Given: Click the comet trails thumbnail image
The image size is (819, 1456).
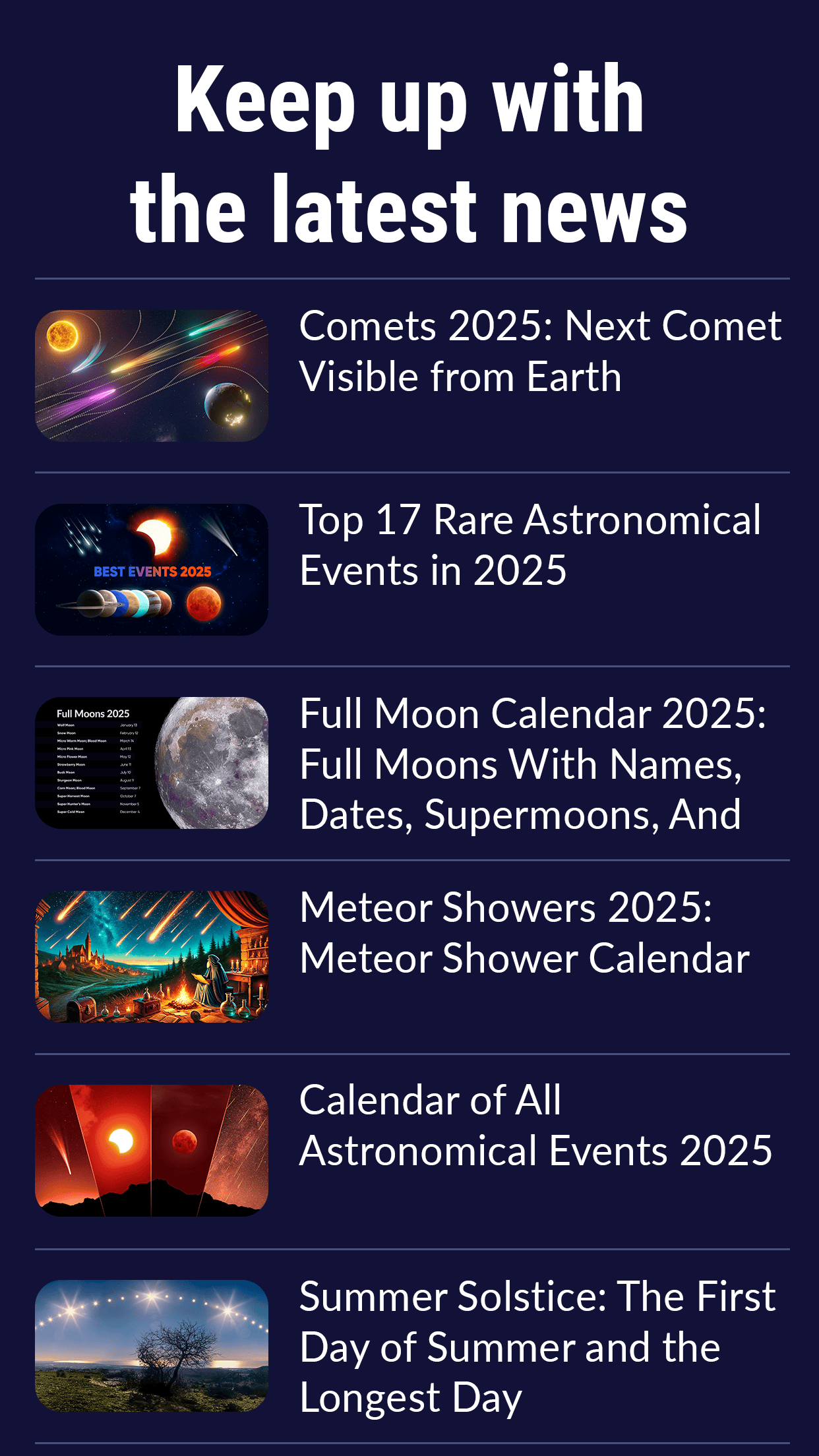Looking at the screenshot, I should 152,371.
